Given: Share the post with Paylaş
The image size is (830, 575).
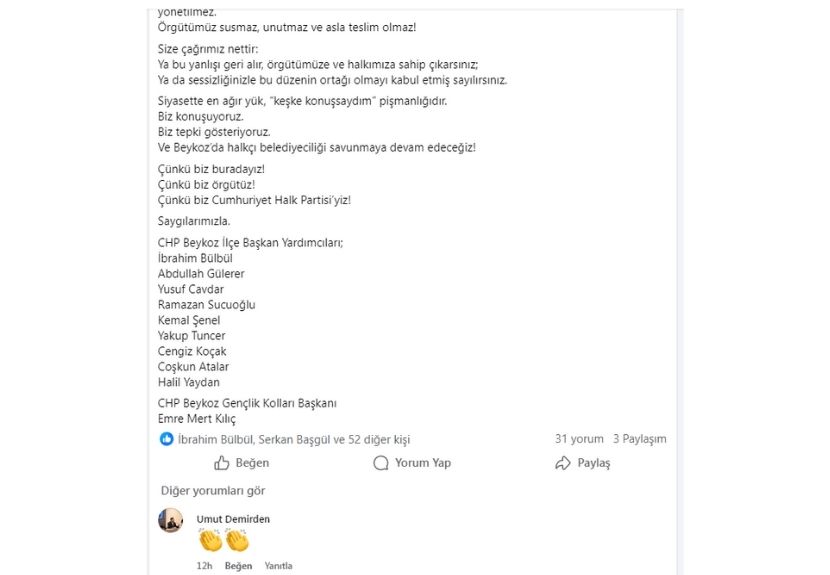Looking at the screenshot, I should 582,463.
